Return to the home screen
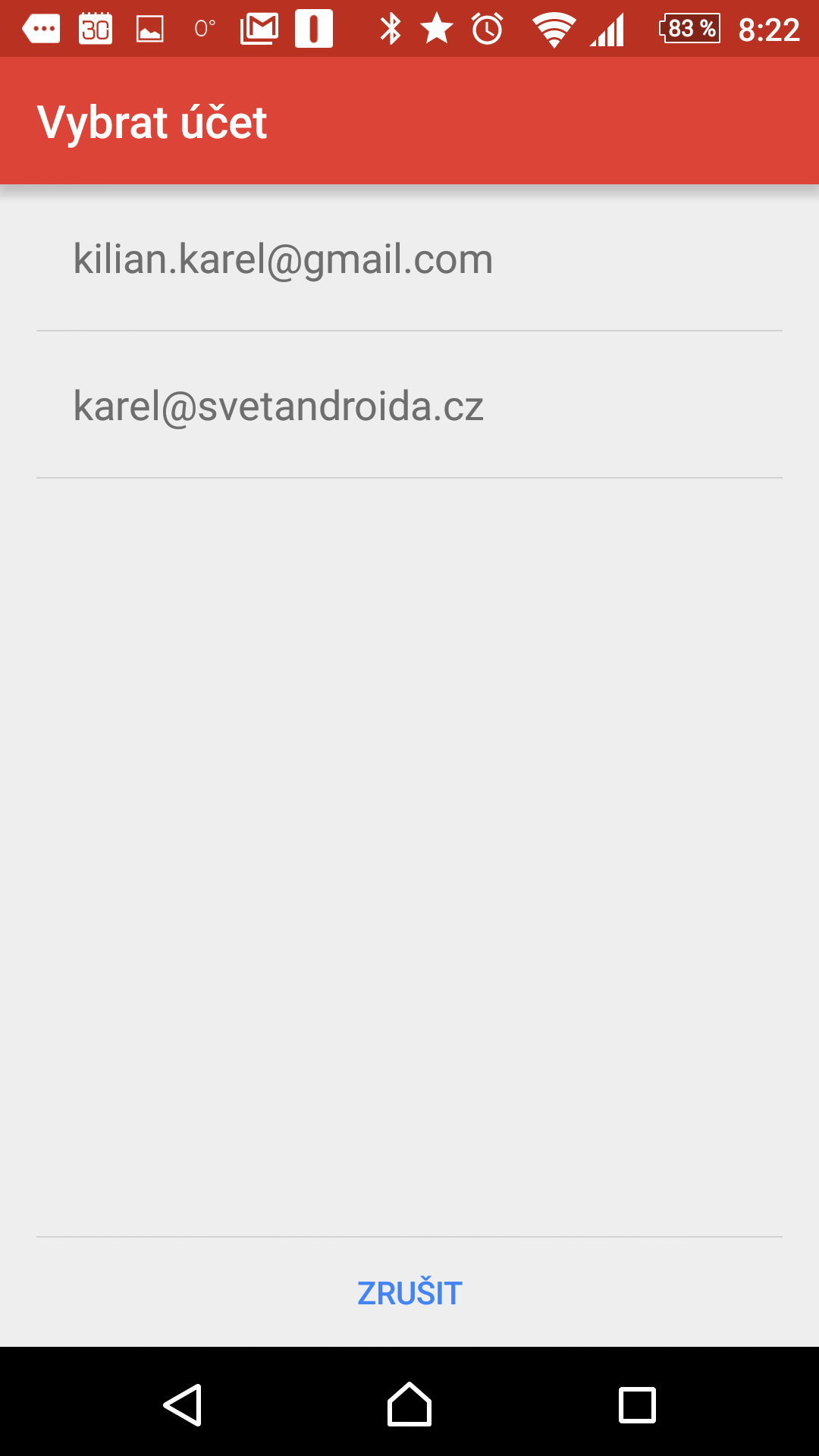The width and height of the screenshot is (819, 1456). point(409,1404)
